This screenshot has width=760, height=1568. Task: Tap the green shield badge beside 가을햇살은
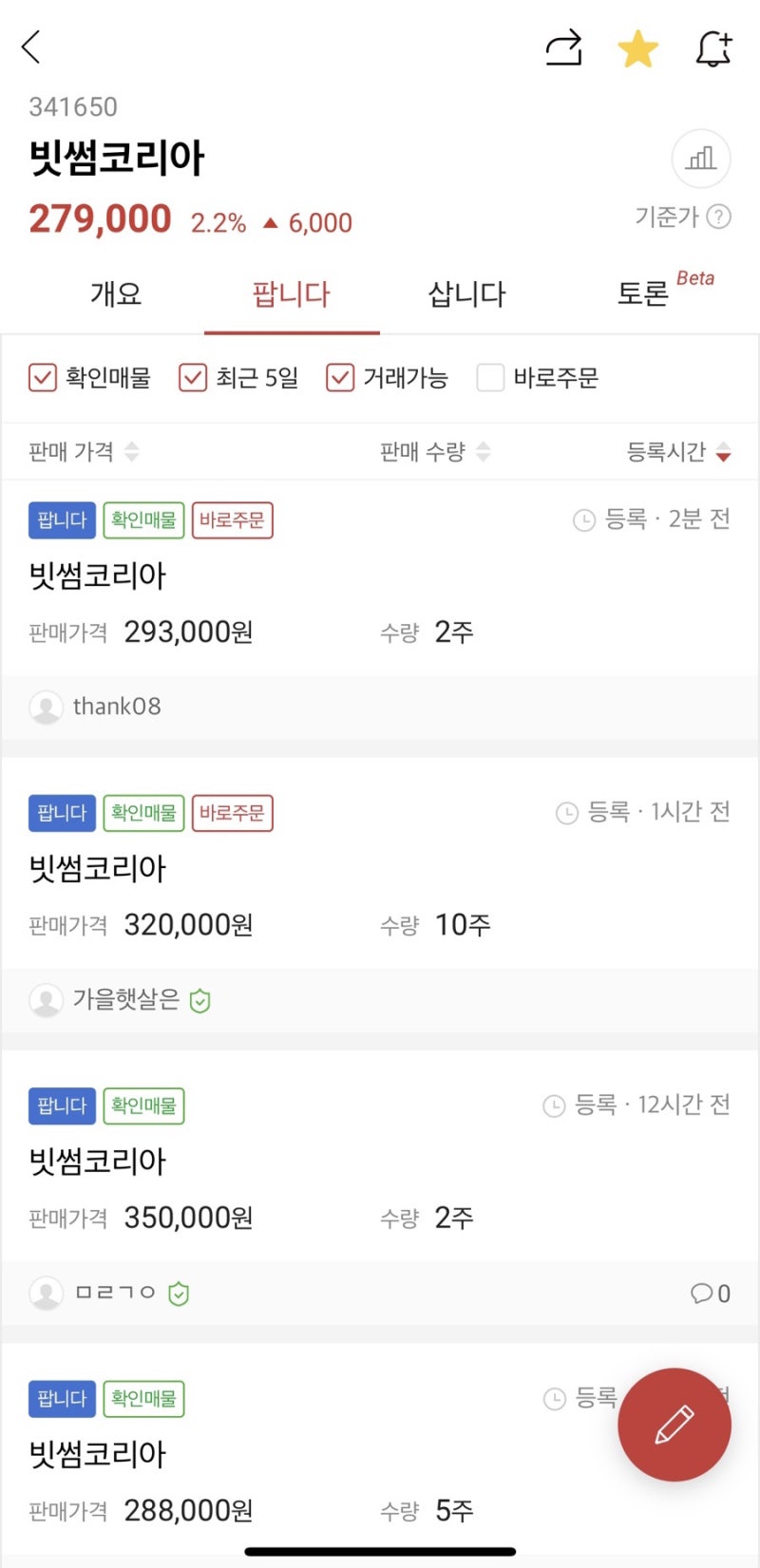pyautogui.click(x=200, y=1000)
